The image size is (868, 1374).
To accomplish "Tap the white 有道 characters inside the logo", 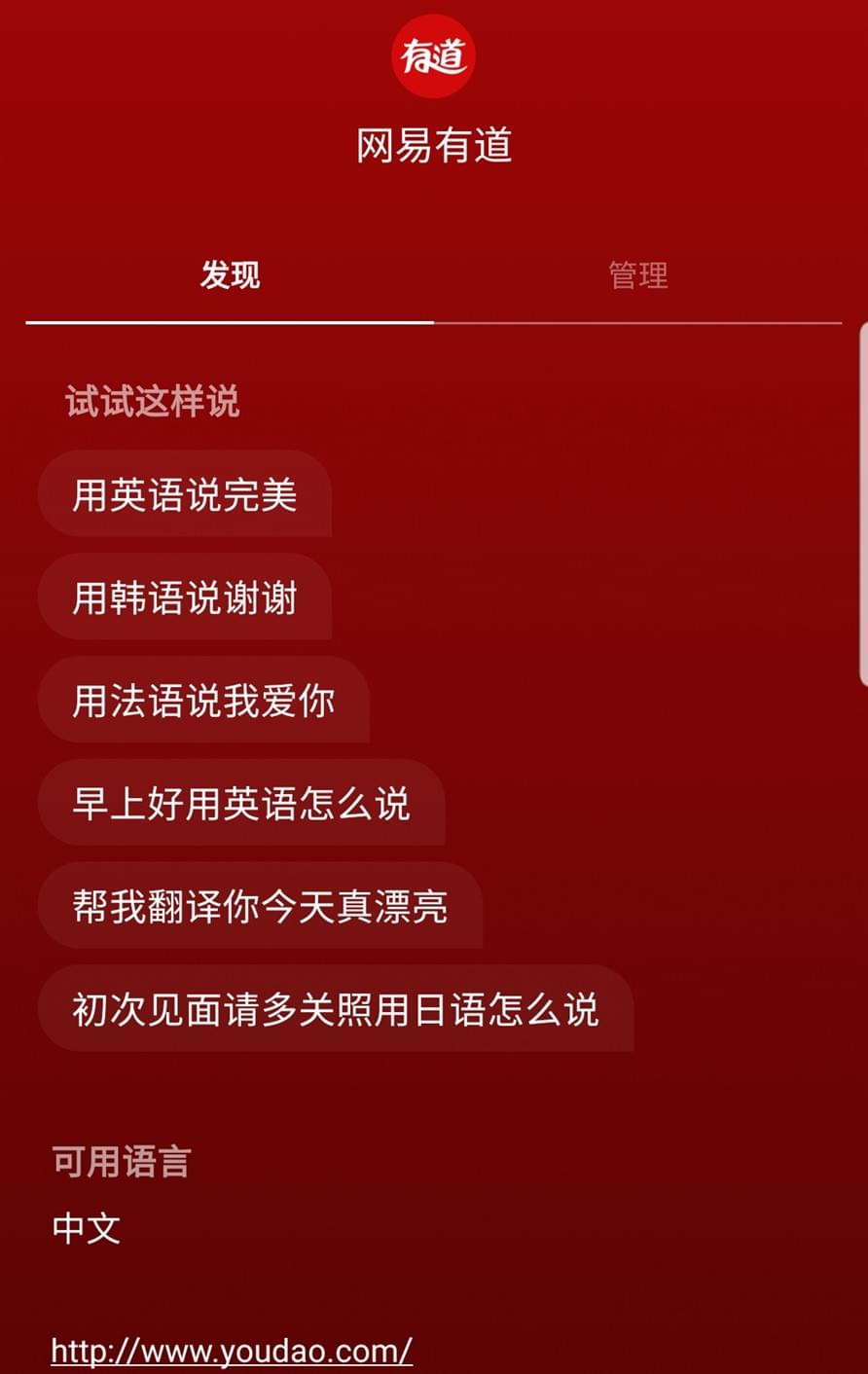I will (433, 55).
